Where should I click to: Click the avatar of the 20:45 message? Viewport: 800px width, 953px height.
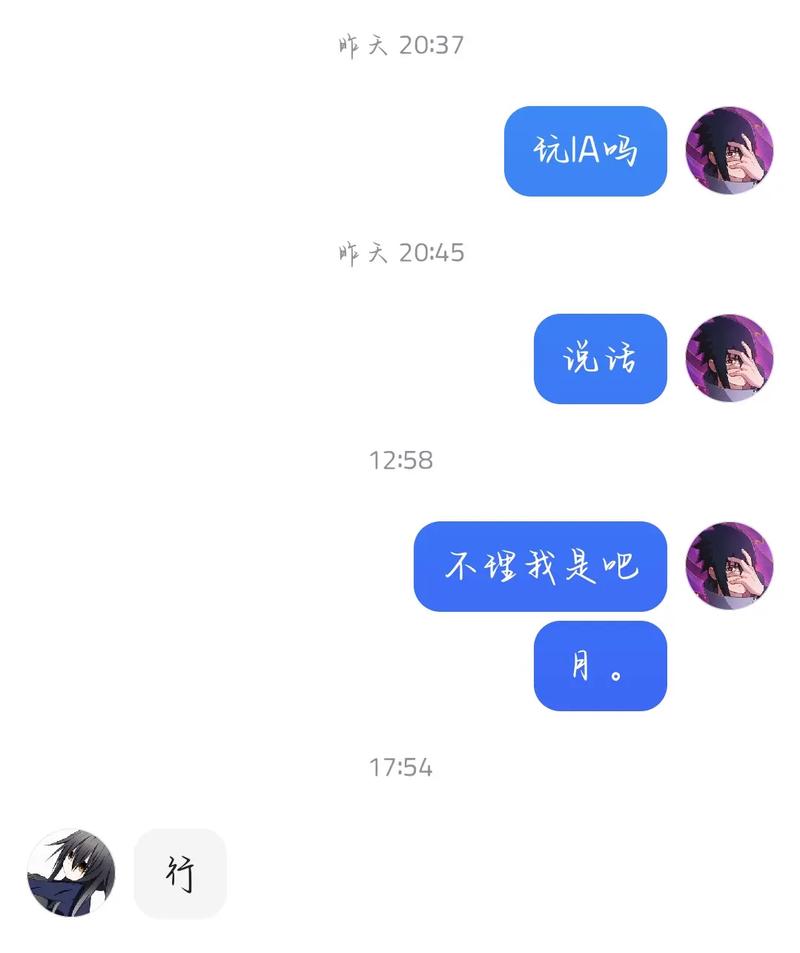(729, 360)
